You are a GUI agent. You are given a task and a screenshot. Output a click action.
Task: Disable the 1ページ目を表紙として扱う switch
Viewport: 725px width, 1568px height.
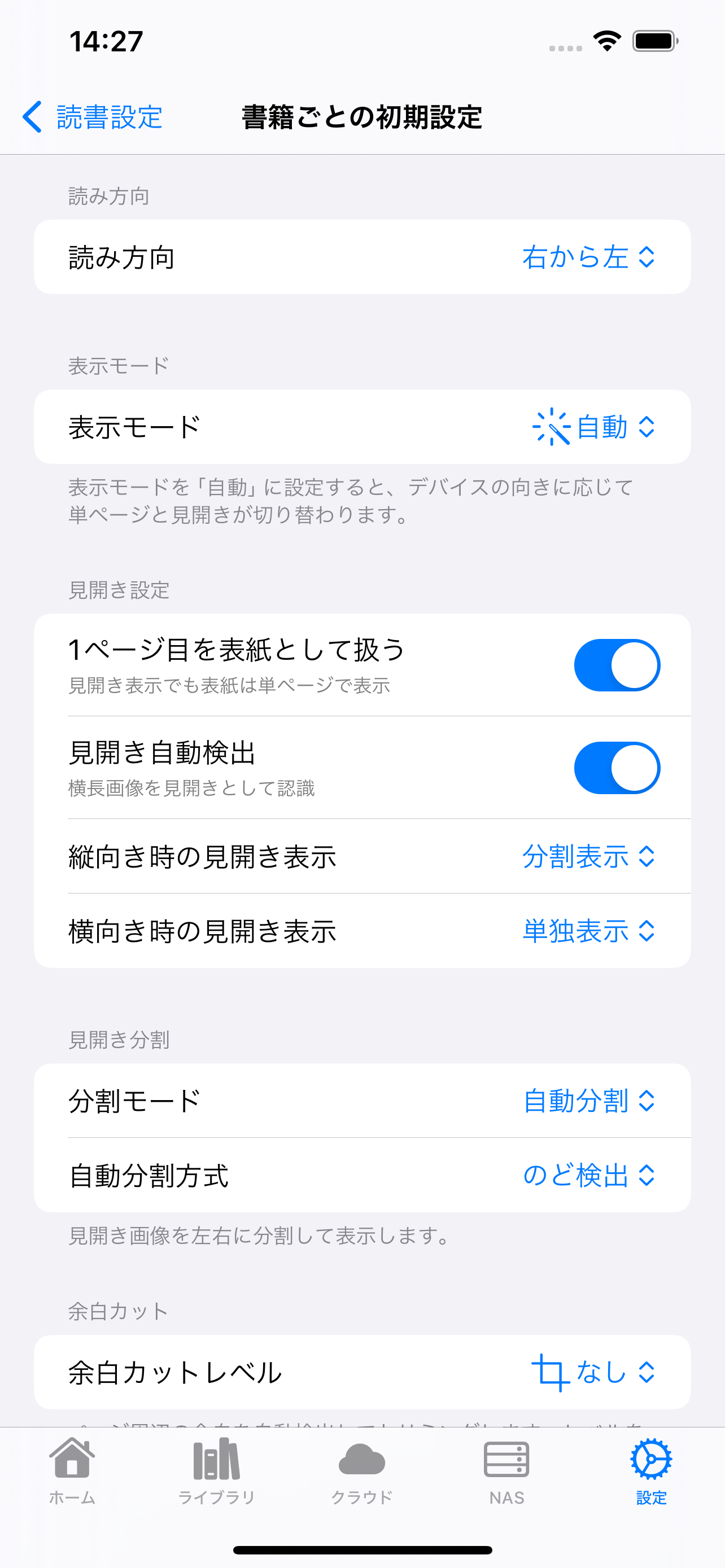point(617,665)
